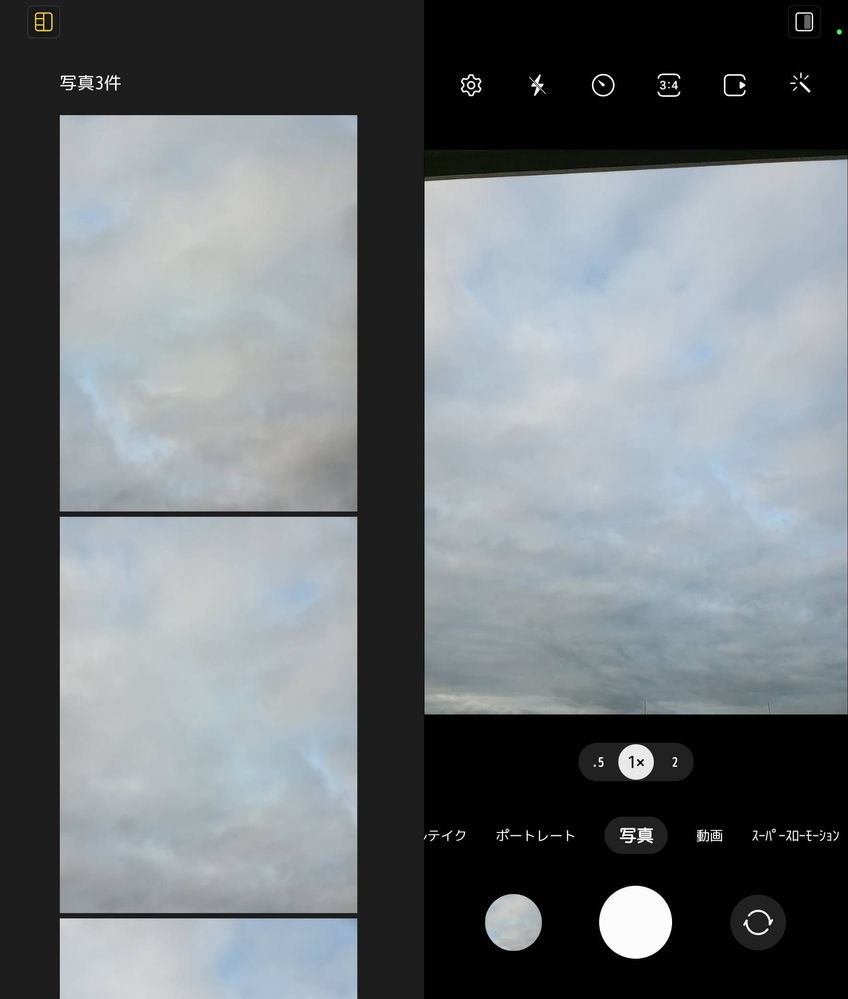Switch to ポートレート mode
This screenshot has width=848, height=999.
coord(536,836)
